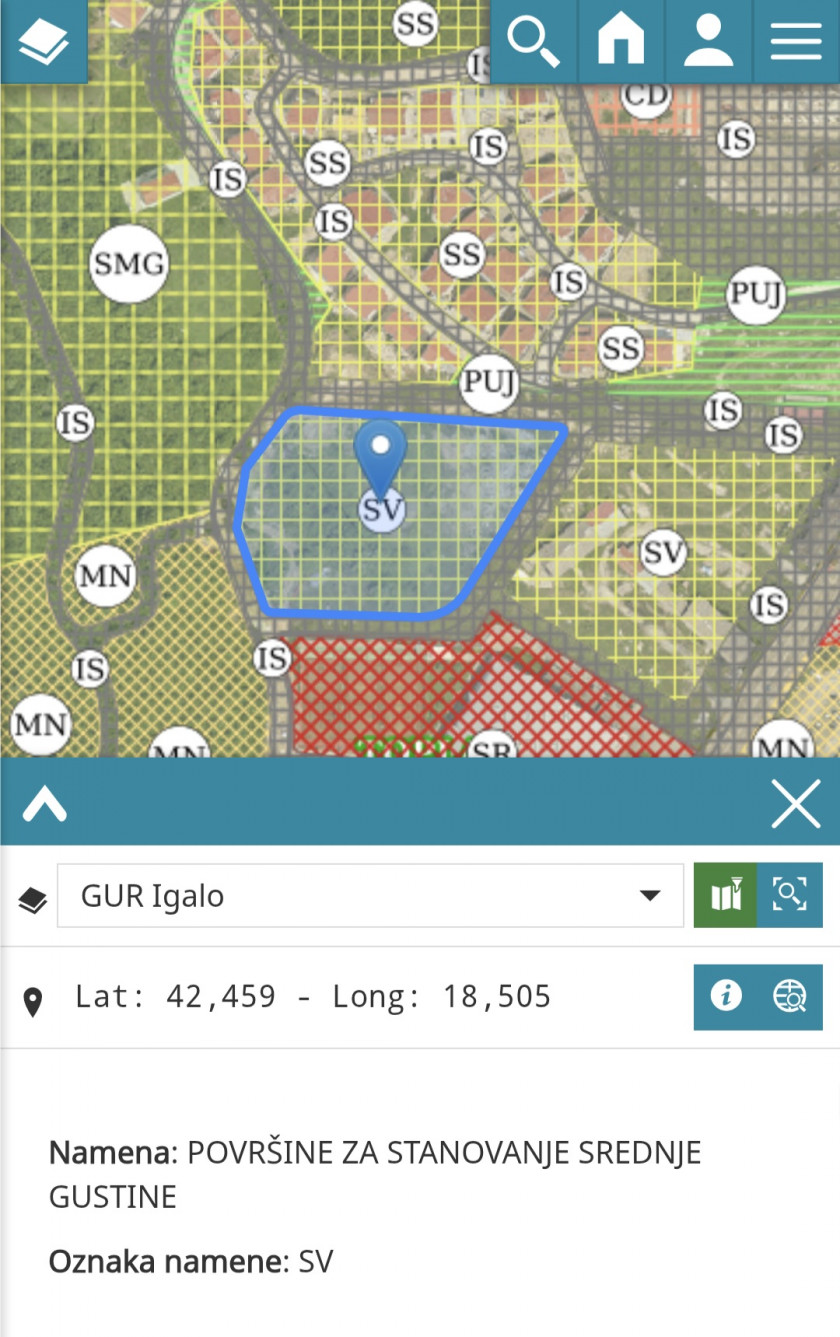840x1337 pixels.
Task: Open the map search tool
Action: (x=533, y=42)
